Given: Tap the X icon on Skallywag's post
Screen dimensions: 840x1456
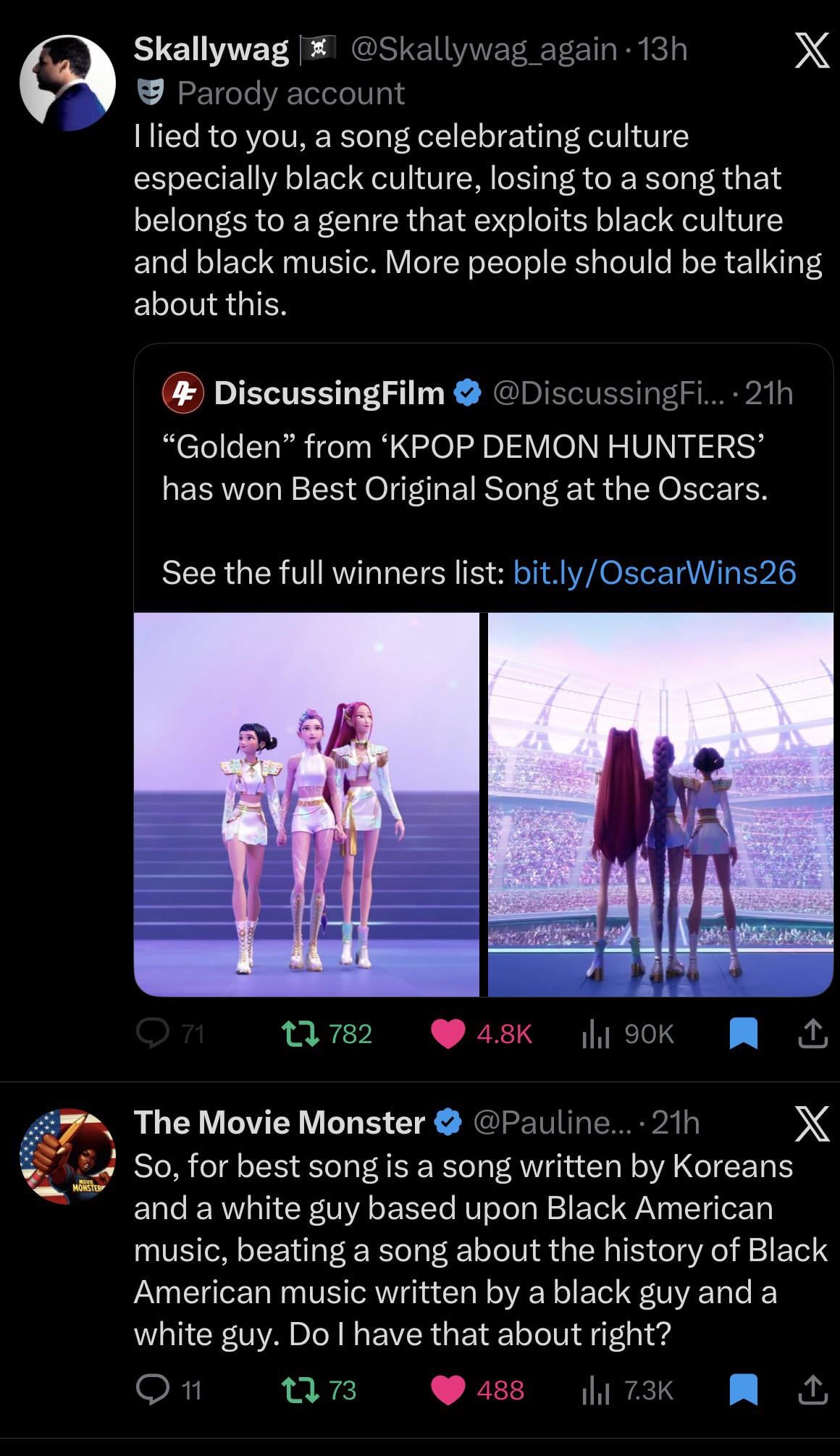Looking at the screenshot, I should (x=812, y=53).
